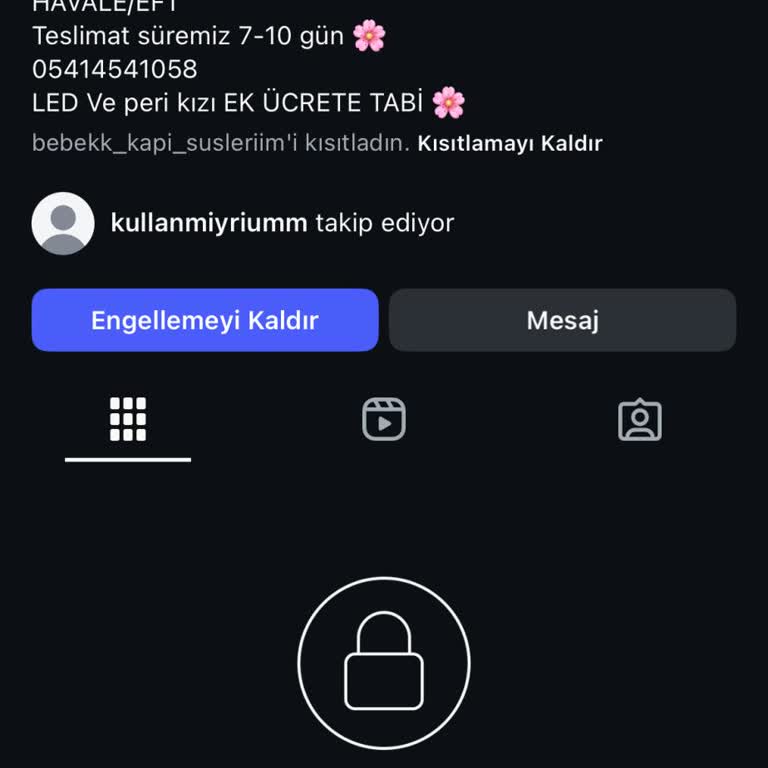Tap Kısıtlamayı Kaldır to unrestrict account
The width and height of the screenshot is (768, 768).
[x=509, y=143]
